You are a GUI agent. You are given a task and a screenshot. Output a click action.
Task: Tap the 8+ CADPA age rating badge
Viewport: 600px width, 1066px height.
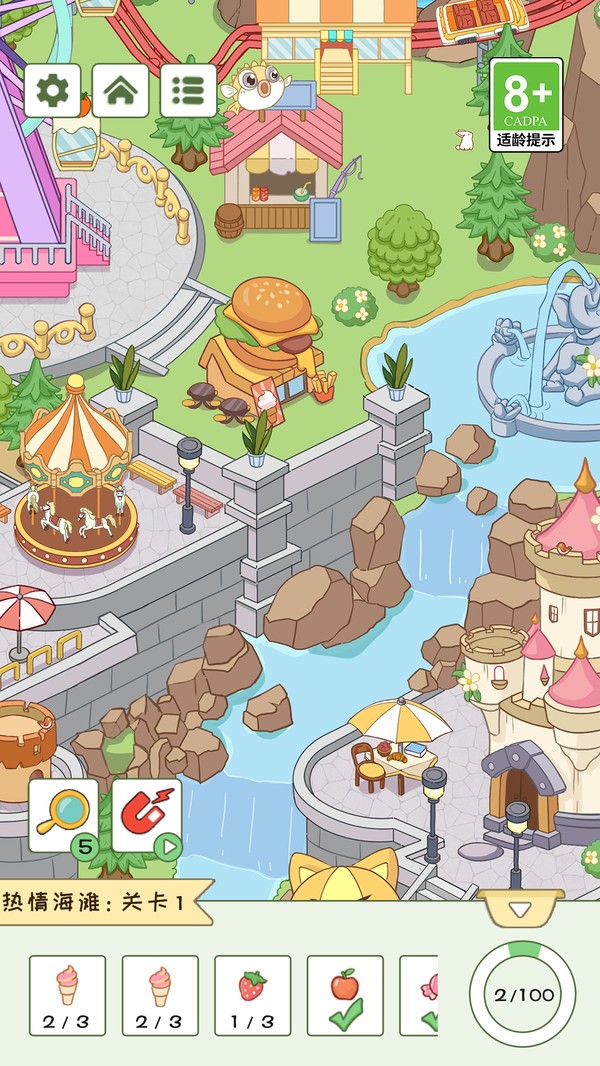pyautogui.click(x=526, y=105)
